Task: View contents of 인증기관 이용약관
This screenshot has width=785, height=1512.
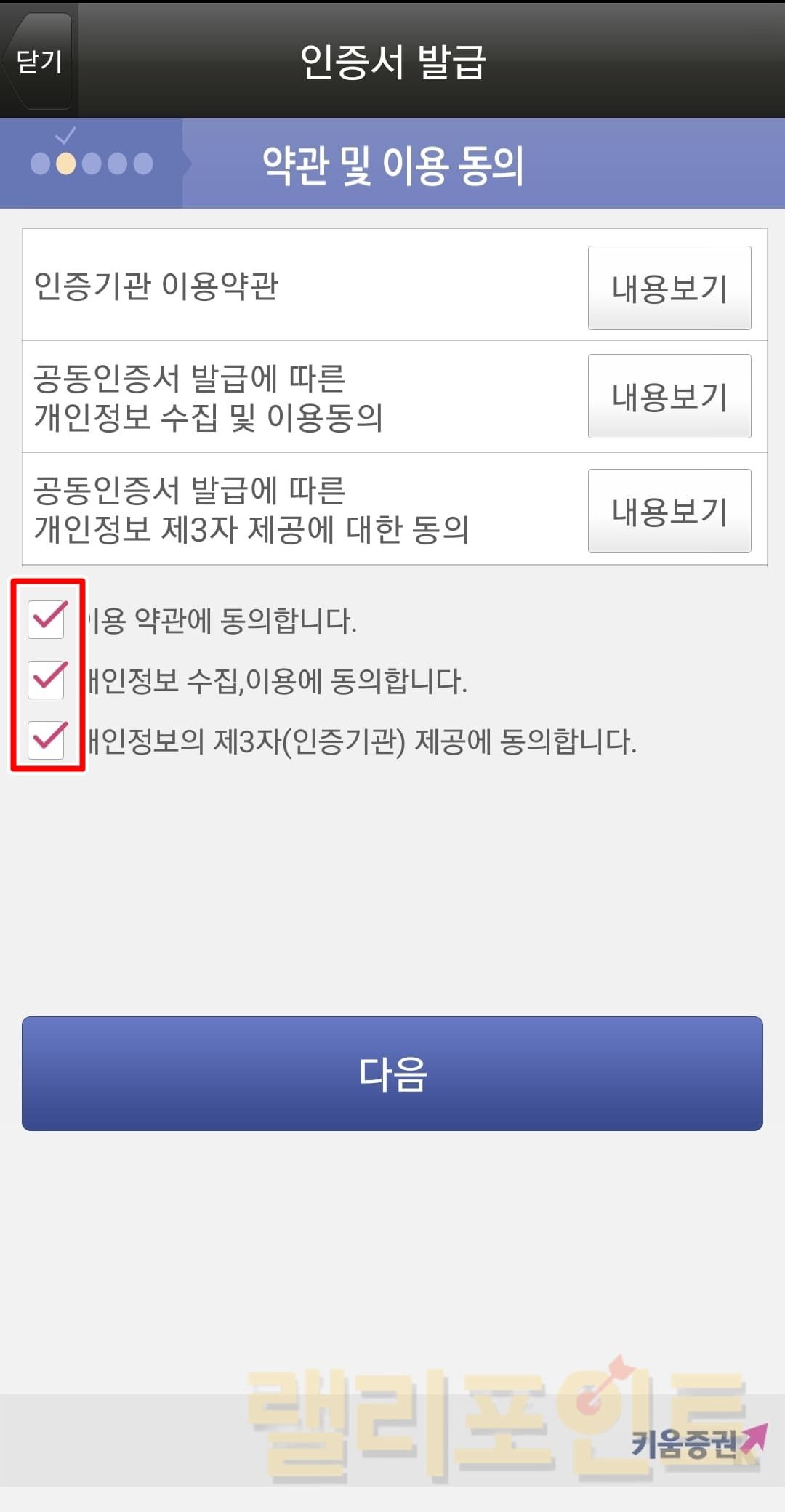Action: pos(669,288)
